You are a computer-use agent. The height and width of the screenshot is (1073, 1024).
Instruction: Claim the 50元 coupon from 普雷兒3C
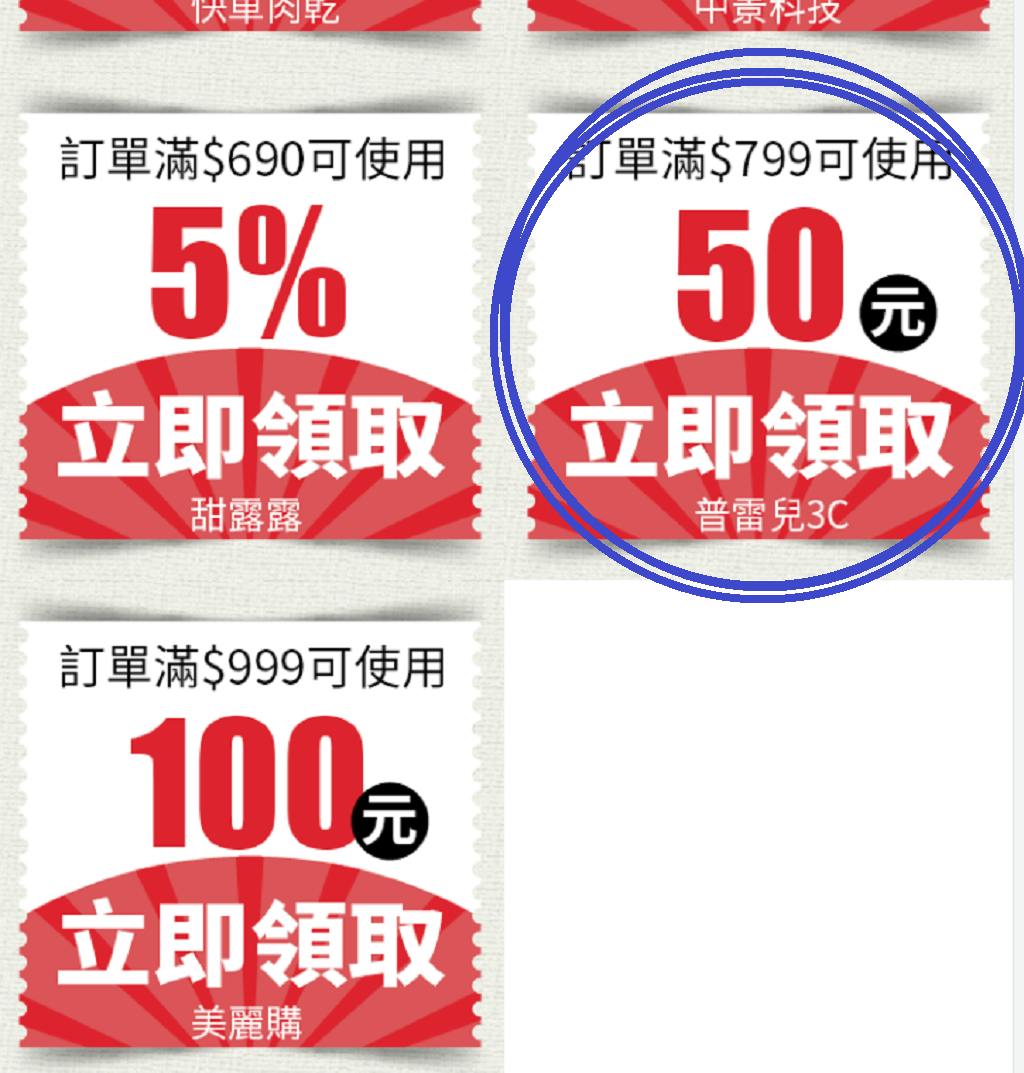coord(758,437)
